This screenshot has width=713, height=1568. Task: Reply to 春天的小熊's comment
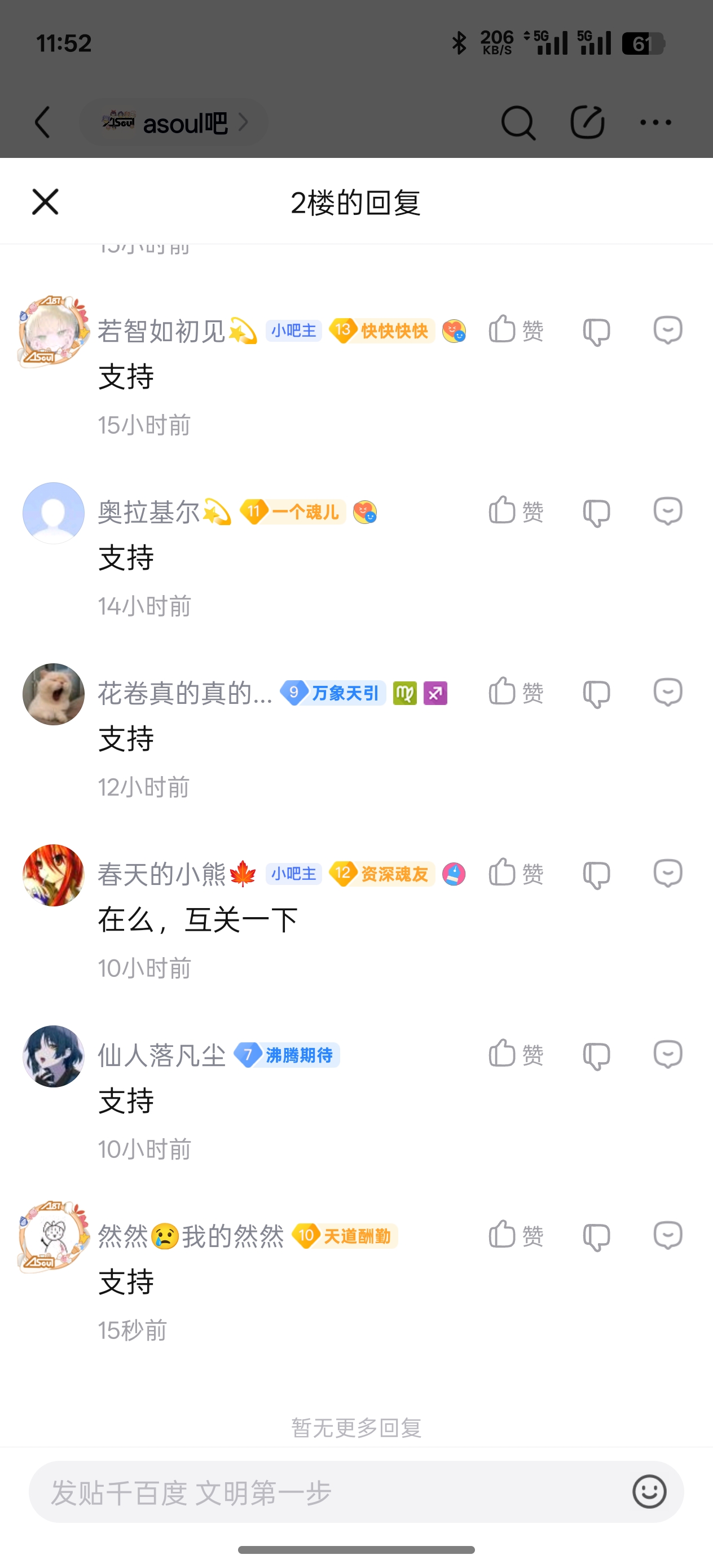[x=667, y=873]
